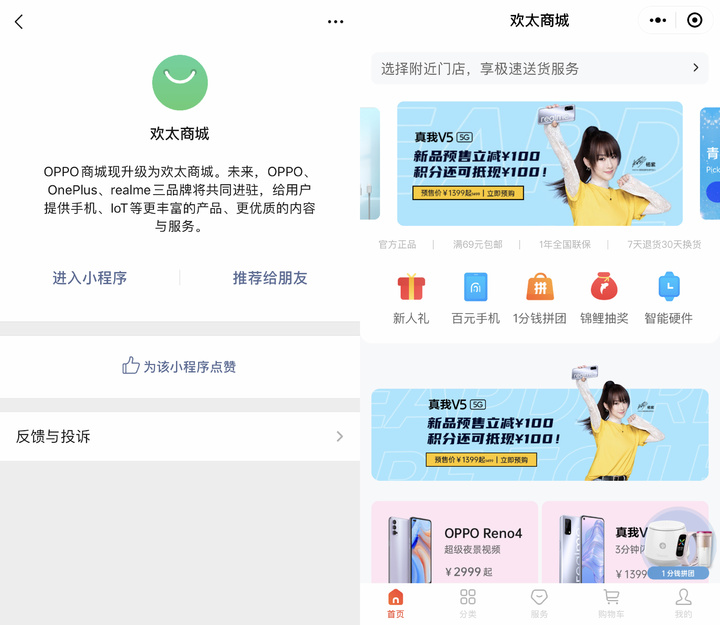Open the capsule more-options dots in 欢太商城
720x625 pixels.
657,20
